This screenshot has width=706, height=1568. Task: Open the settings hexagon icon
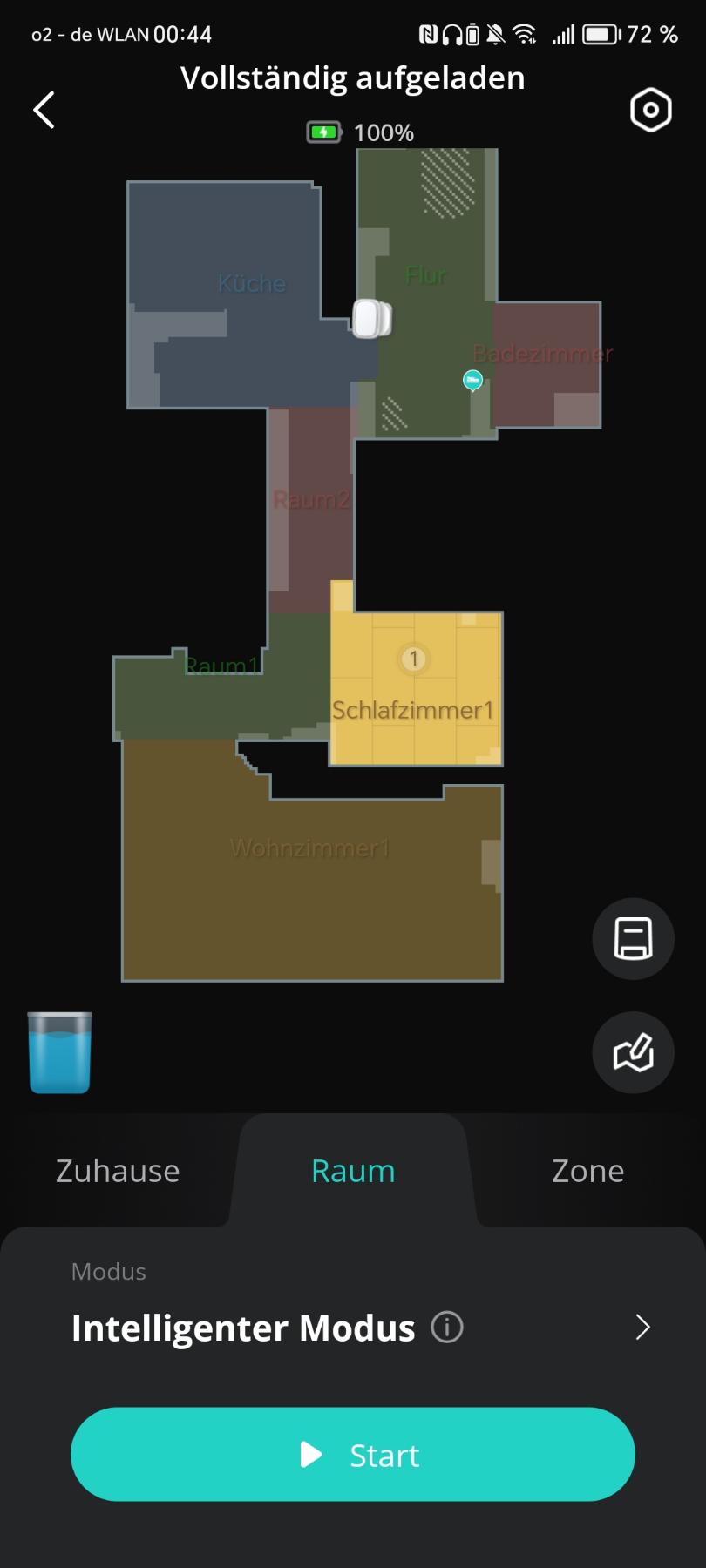(650, 110)
